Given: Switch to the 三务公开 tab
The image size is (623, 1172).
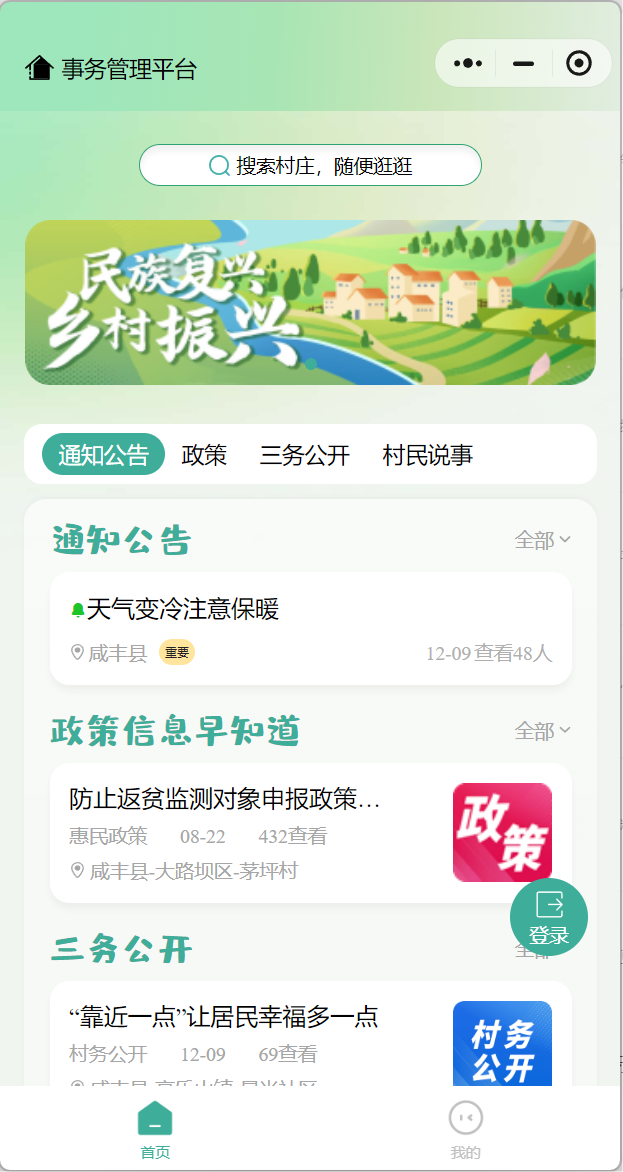Looking at the screenshot, I should [304, 455].
